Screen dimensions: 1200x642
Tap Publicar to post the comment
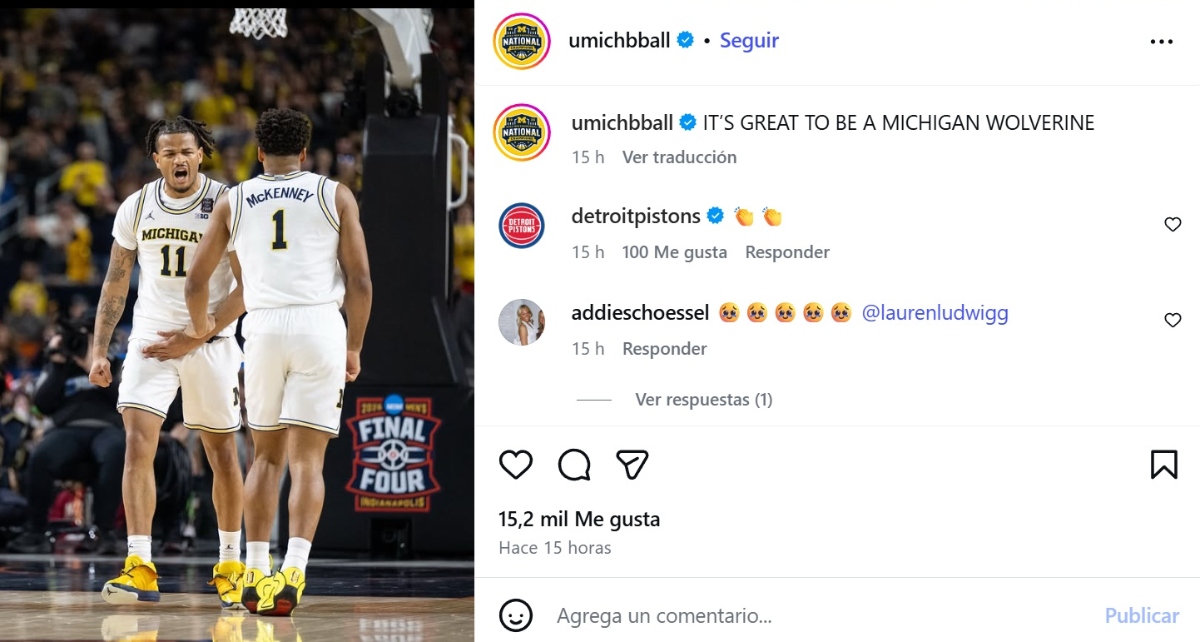pos(1141,615)
